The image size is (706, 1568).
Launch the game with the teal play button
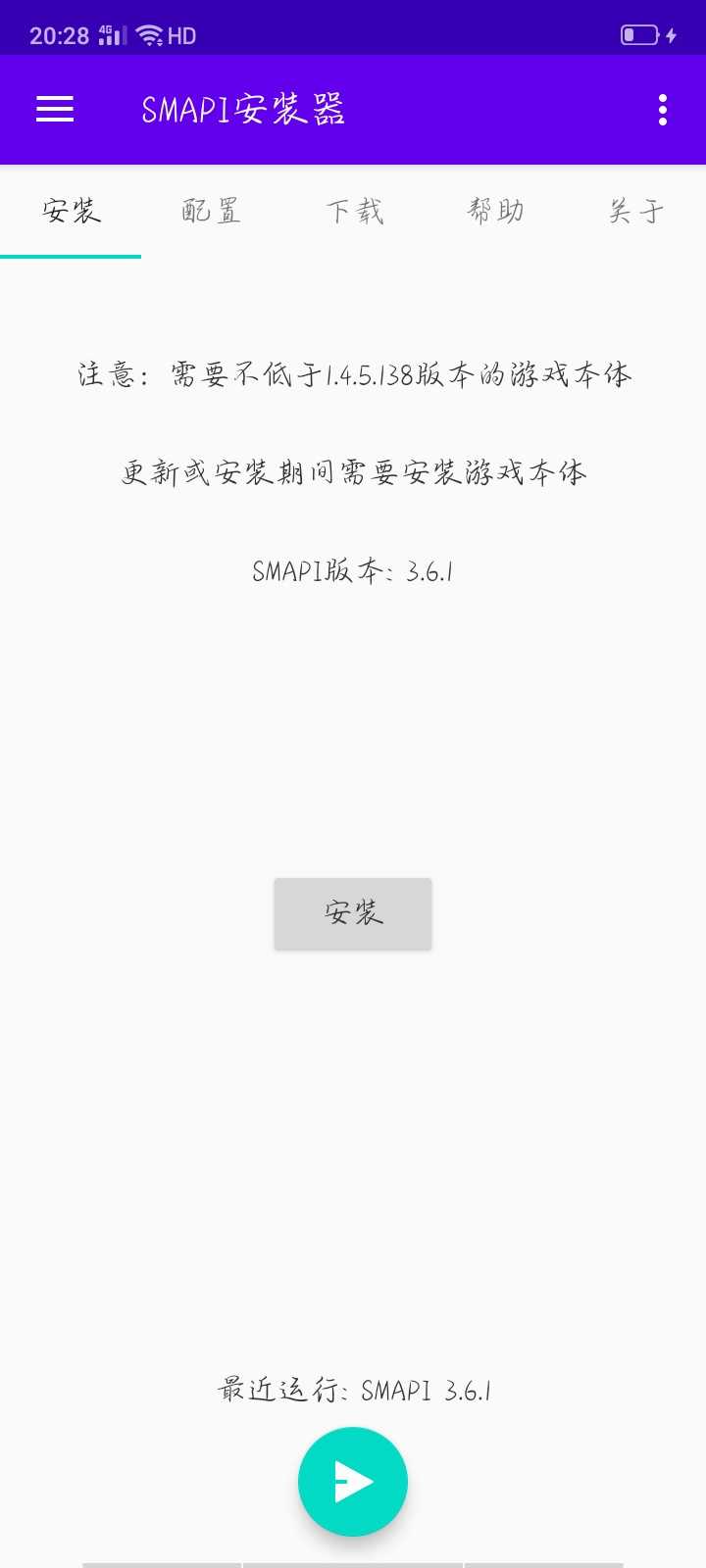[353, 1482]
